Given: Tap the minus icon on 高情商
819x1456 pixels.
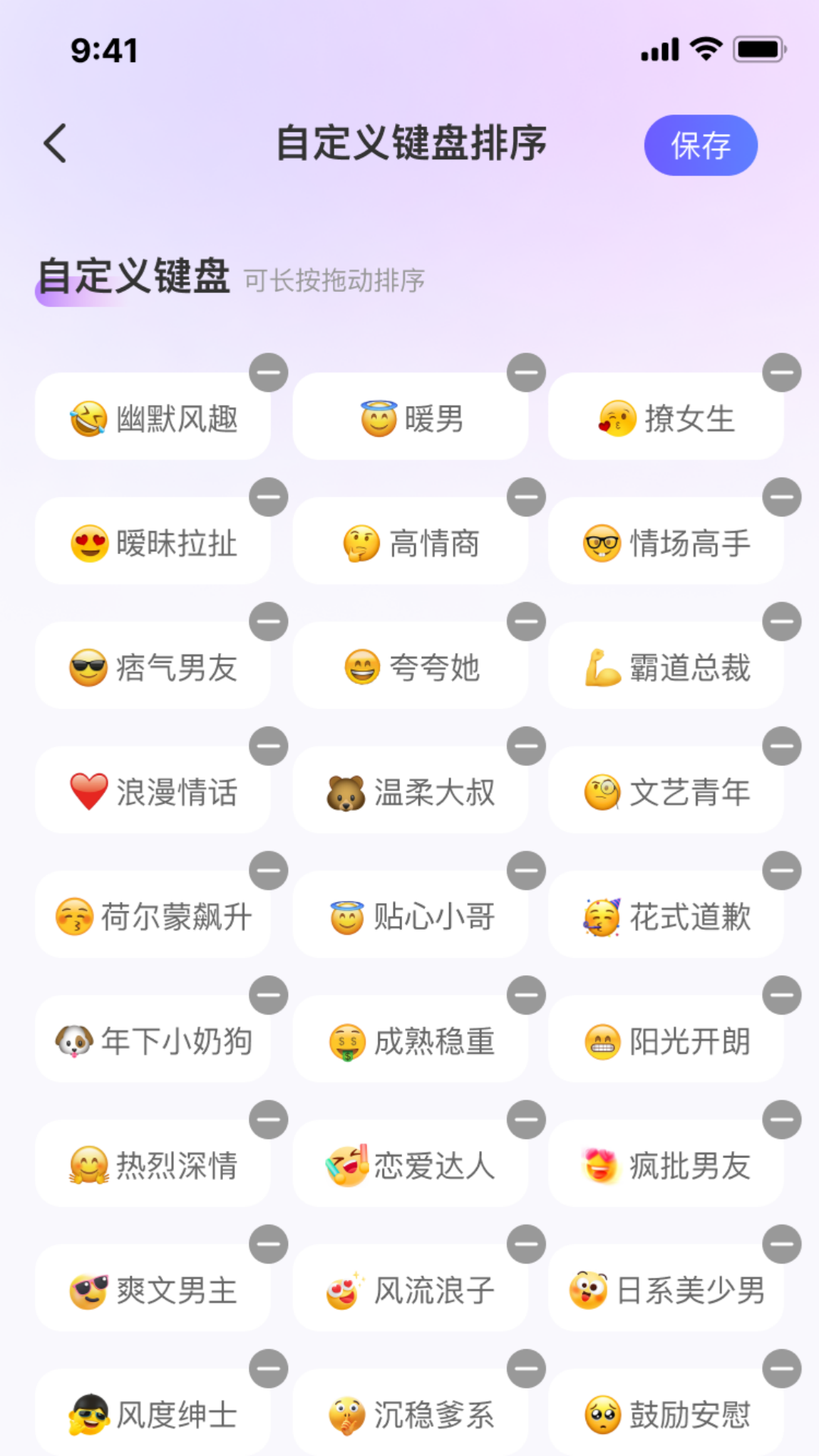Looking at the screenshot, I should (x=526, y=497).
